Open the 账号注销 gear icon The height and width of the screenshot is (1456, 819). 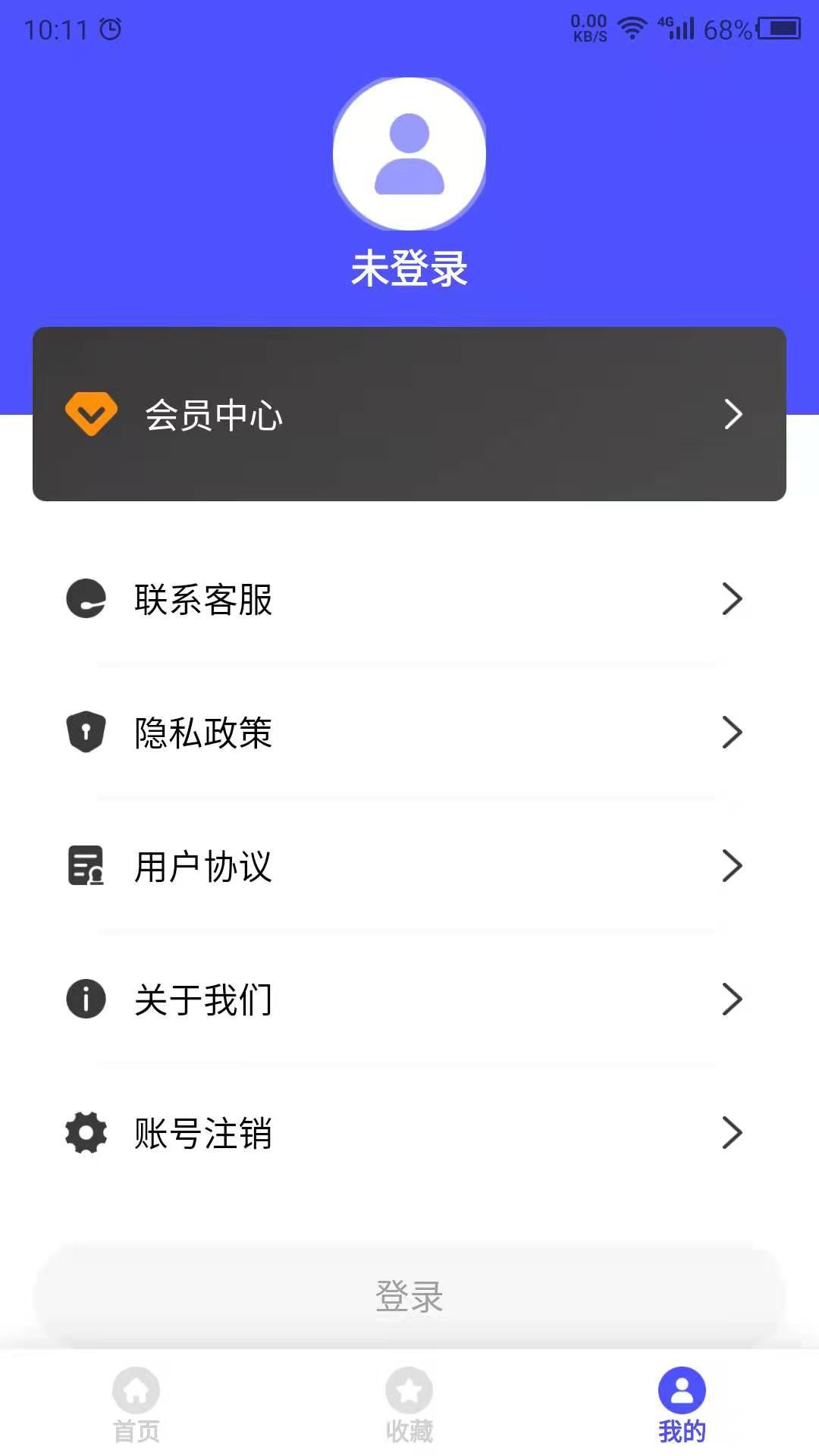pos(86,1133)
